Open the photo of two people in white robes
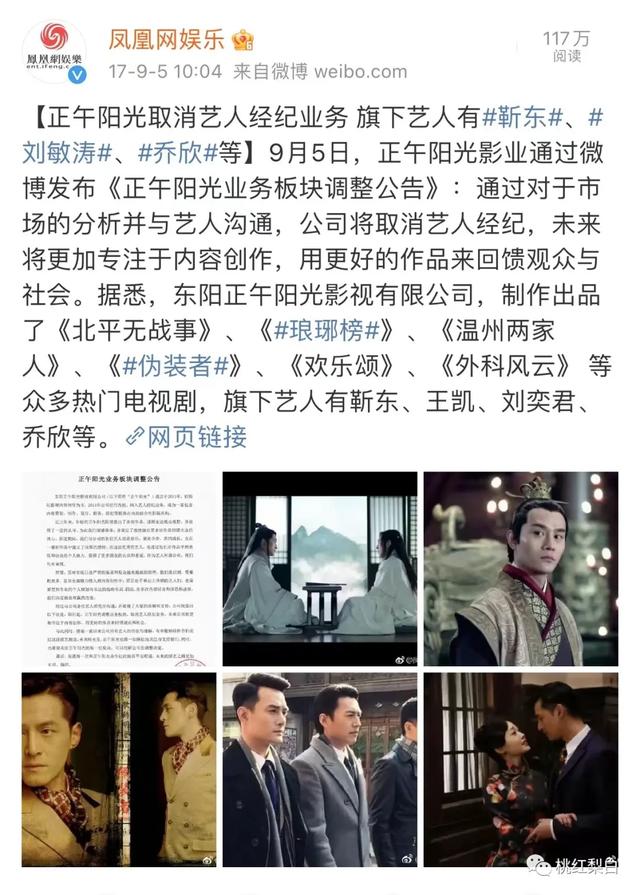This screenshot has width=640, height=895. 319,567
